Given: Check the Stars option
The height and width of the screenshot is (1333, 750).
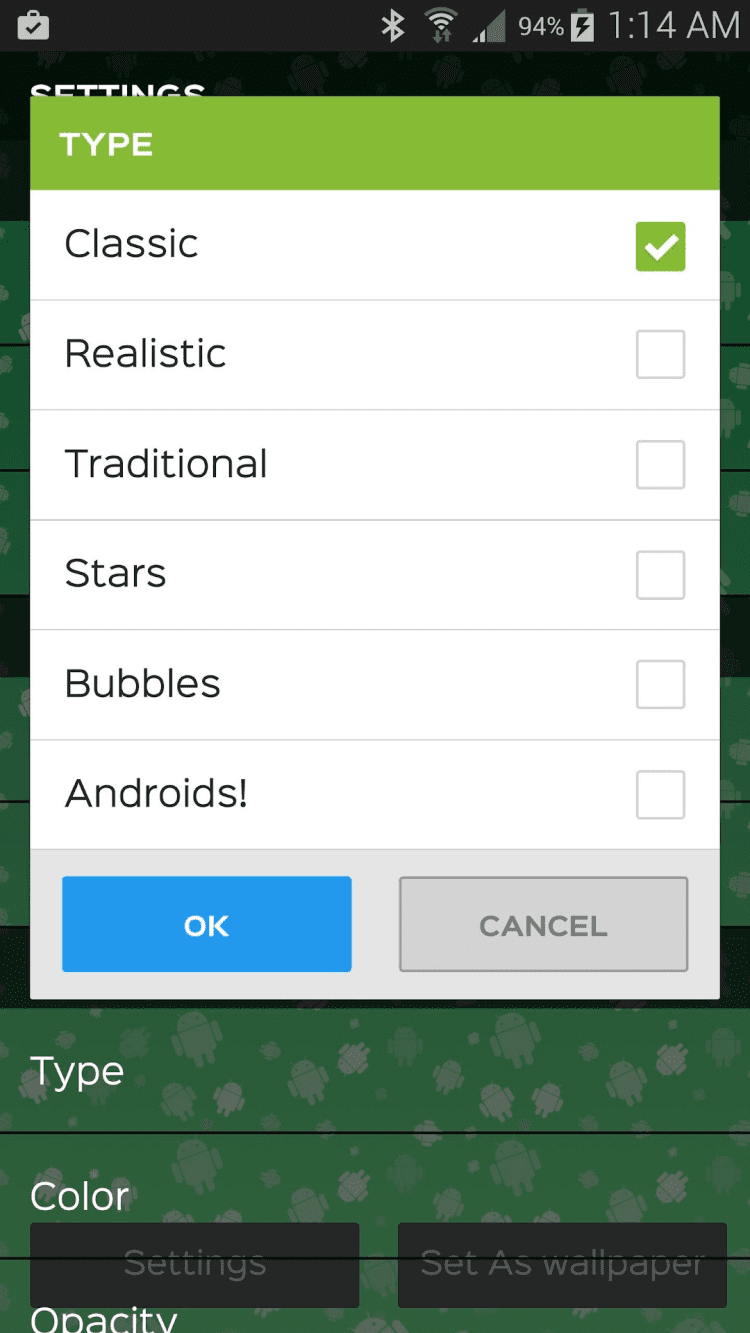Looking at the screenshot, I should click(x=660, y=575).
